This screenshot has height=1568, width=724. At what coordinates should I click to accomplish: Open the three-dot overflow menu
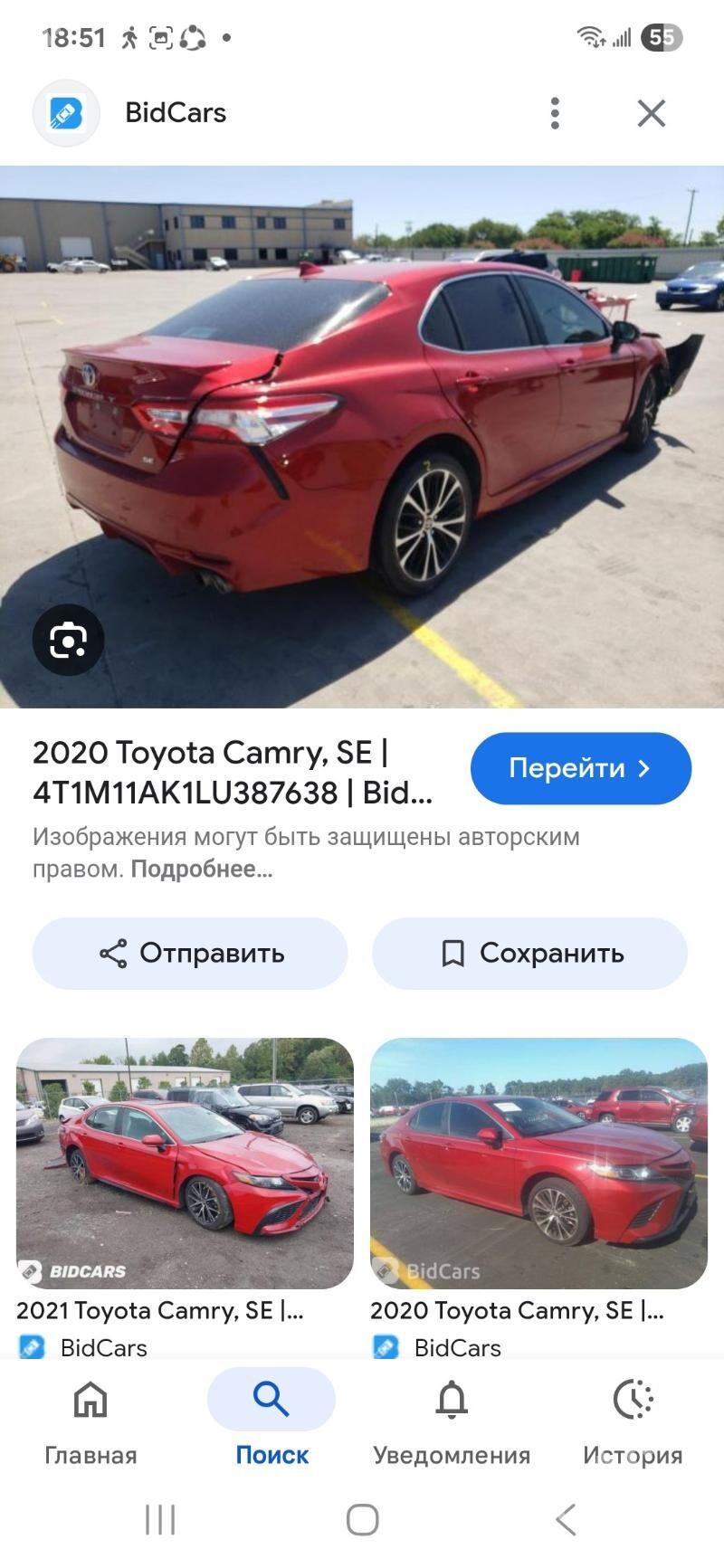555,113
